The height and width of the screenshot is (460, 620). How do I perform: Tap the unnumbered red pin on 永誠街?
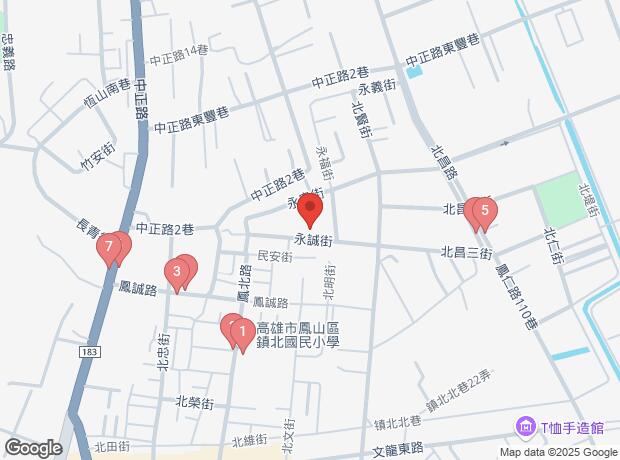(310, 211)
